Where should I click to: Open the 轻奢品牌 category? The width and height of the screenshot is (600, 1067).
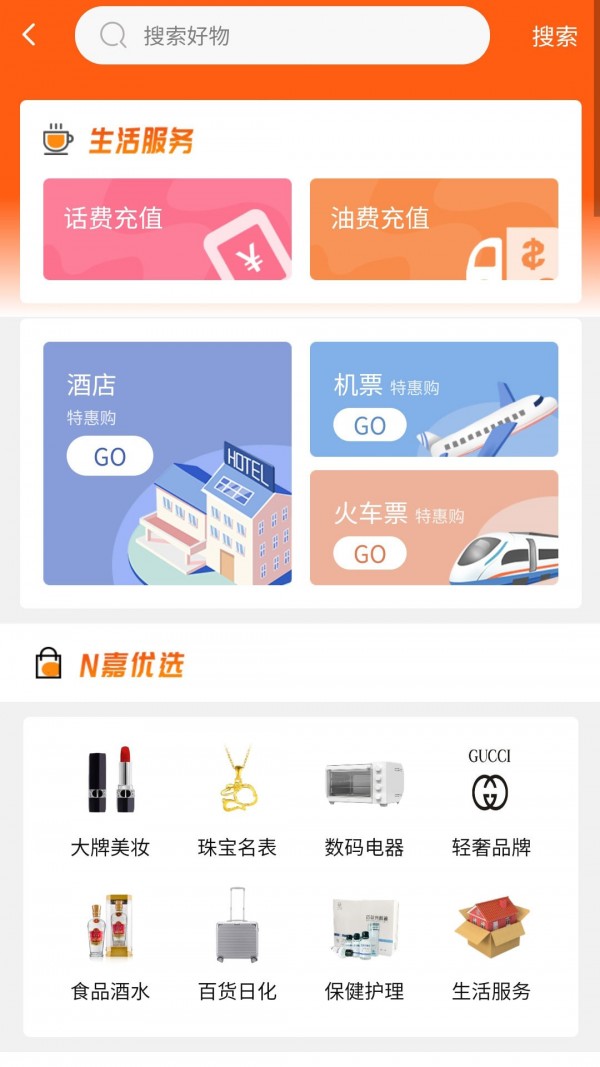click(491, 802)
